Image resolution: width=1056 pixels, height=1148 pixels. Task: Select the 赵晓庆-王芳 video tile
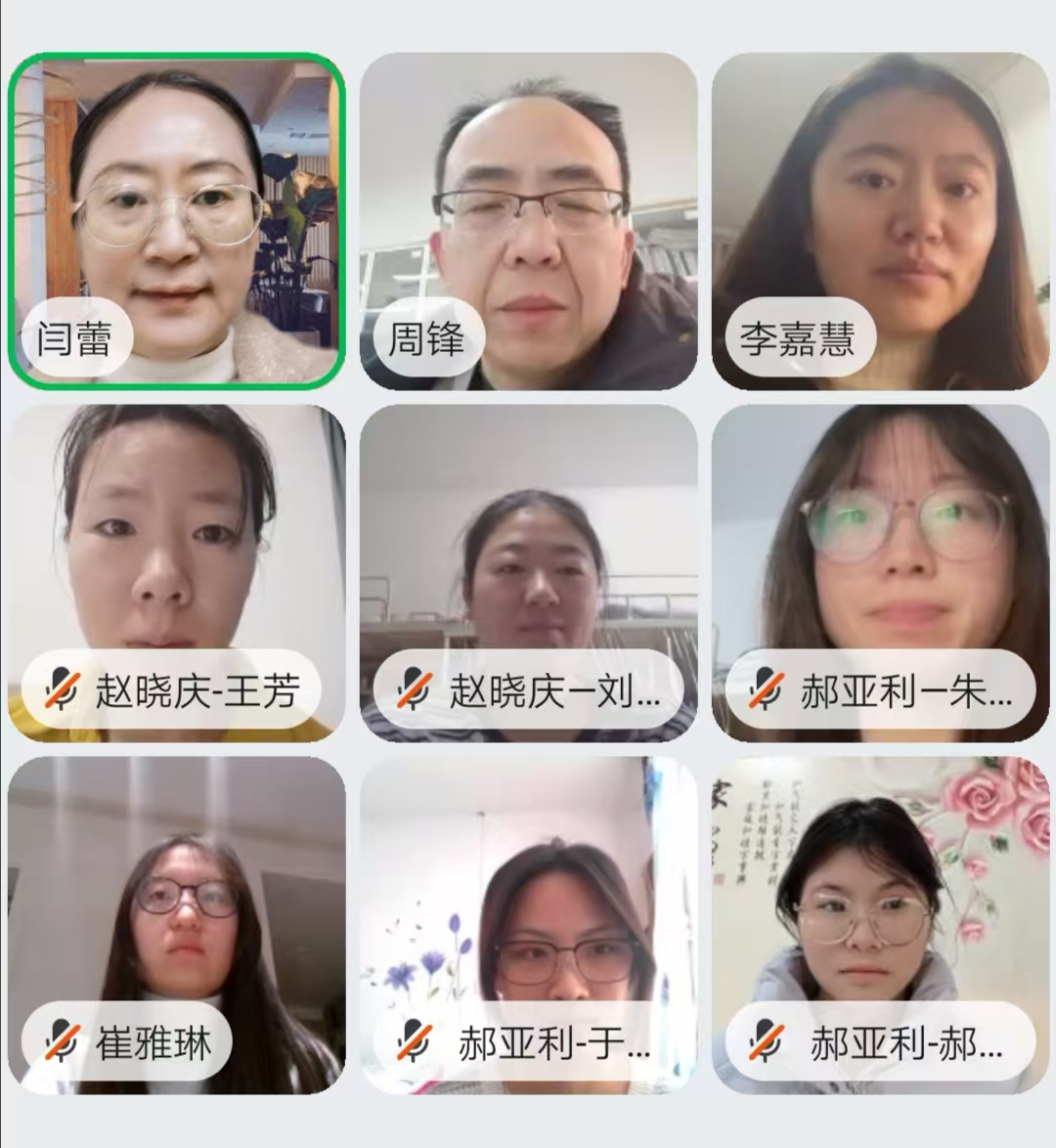click(x=177, y=573)
